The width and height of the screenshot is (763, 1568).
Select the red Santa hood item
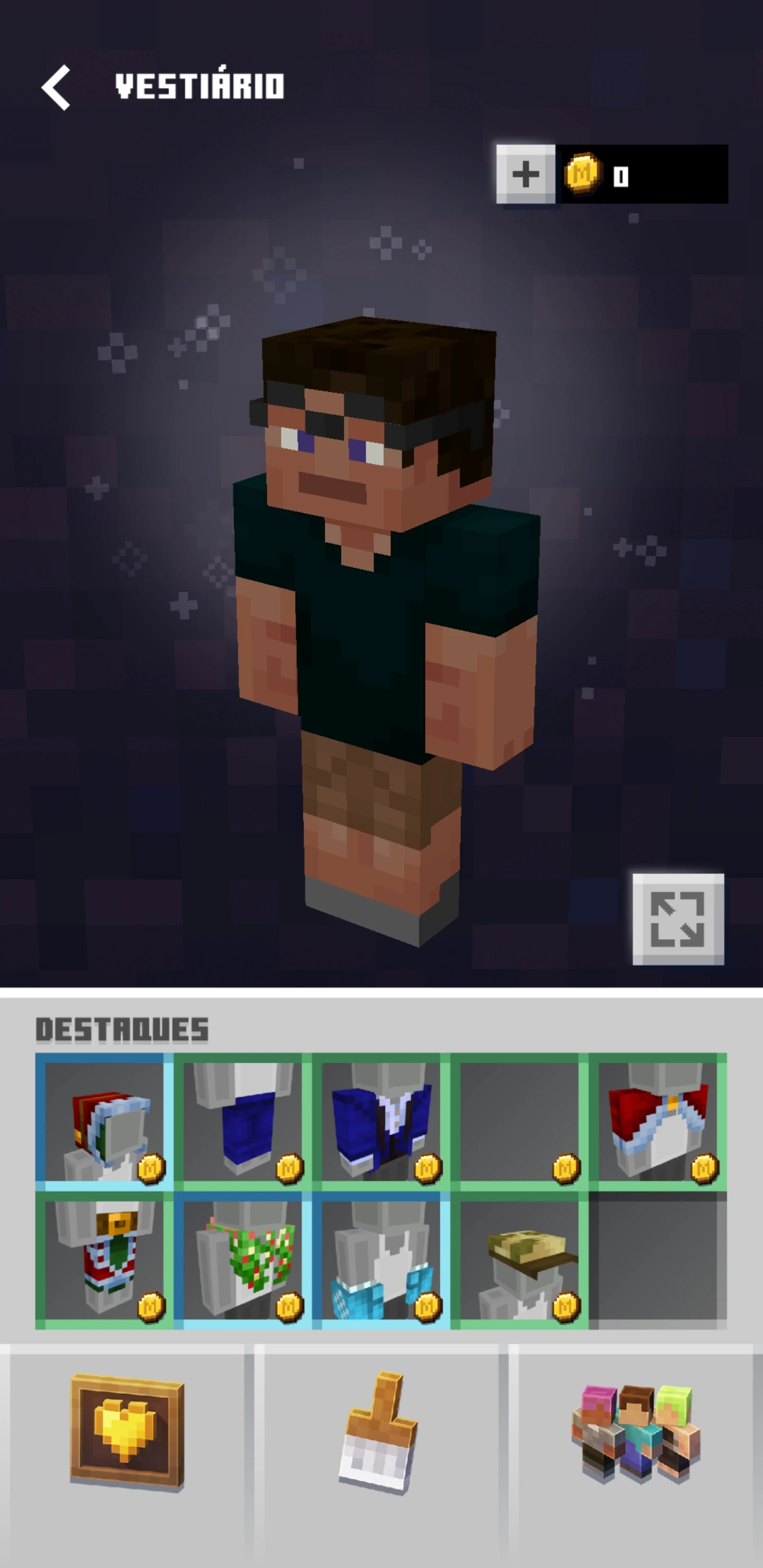click(x=105, y=1122)
